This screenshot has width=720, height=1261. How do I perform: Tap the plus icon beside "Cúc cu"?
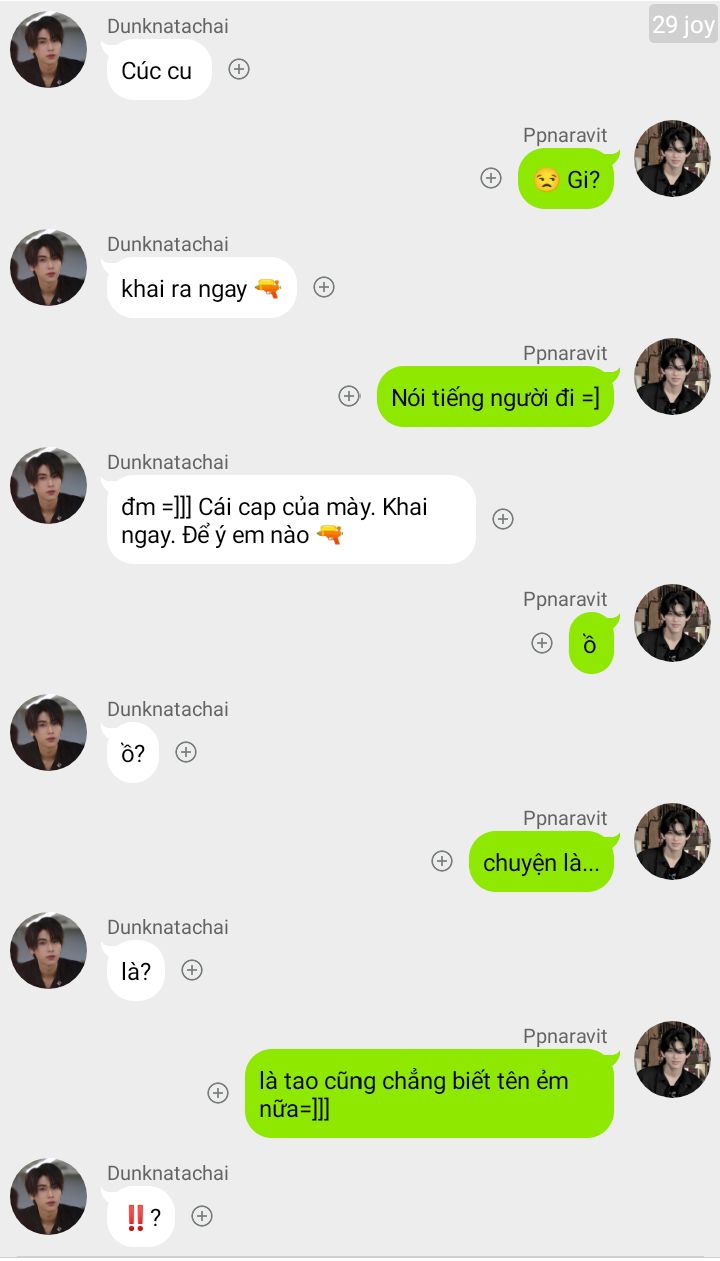click(x=239, y=69)
